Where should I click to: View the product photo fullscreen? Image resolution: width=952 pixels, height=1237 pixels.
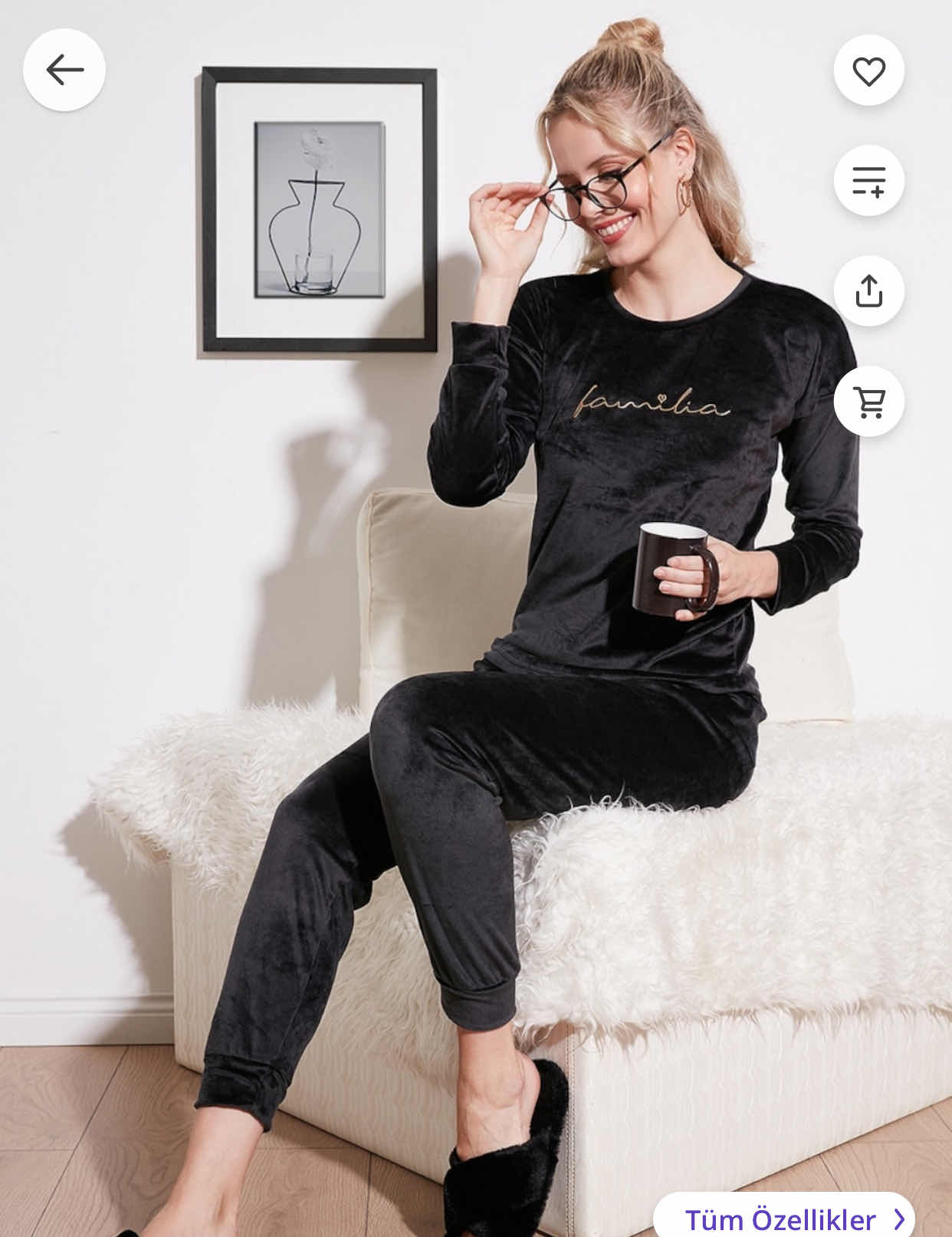475,613
